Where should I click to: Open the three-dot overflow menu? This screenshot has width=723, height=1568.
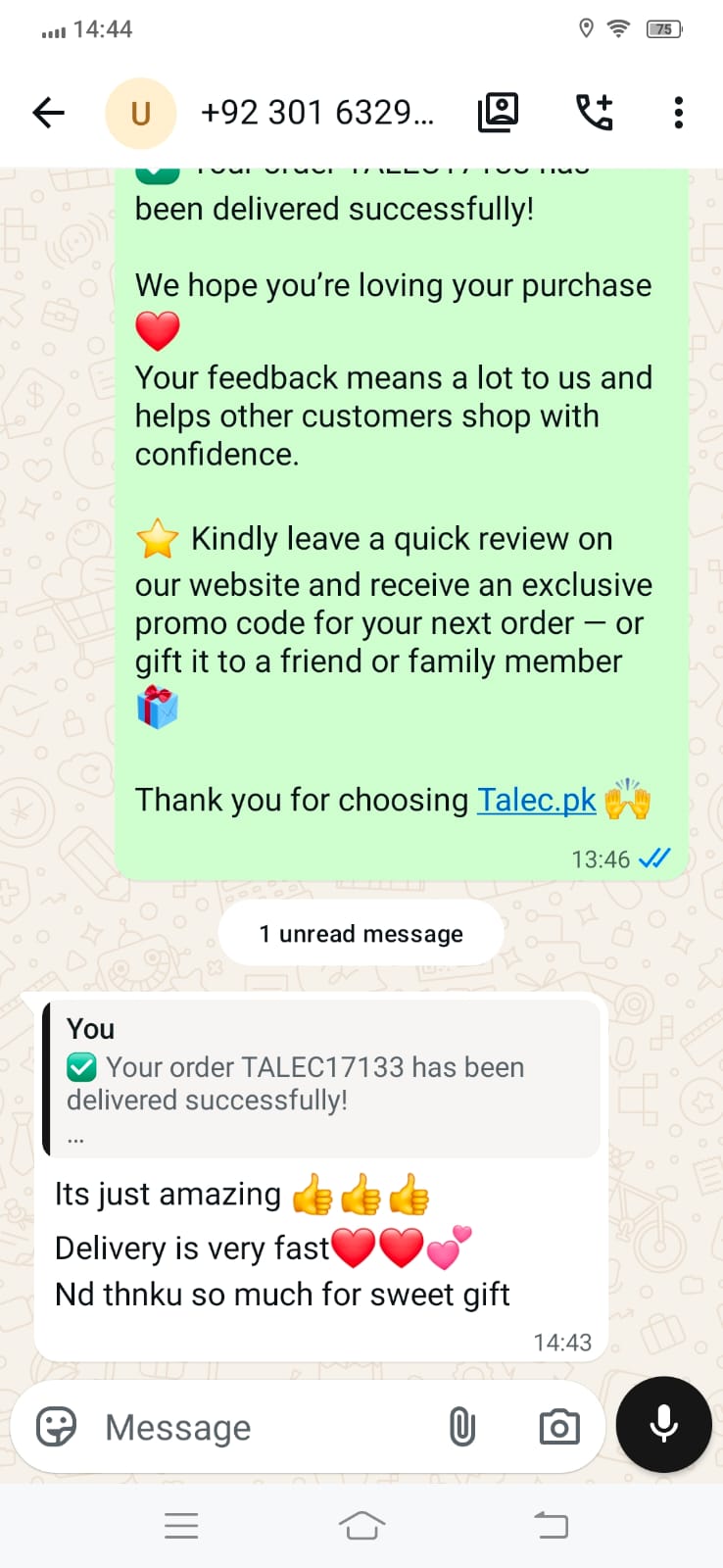pyautogui.click(x=678, y=113)
